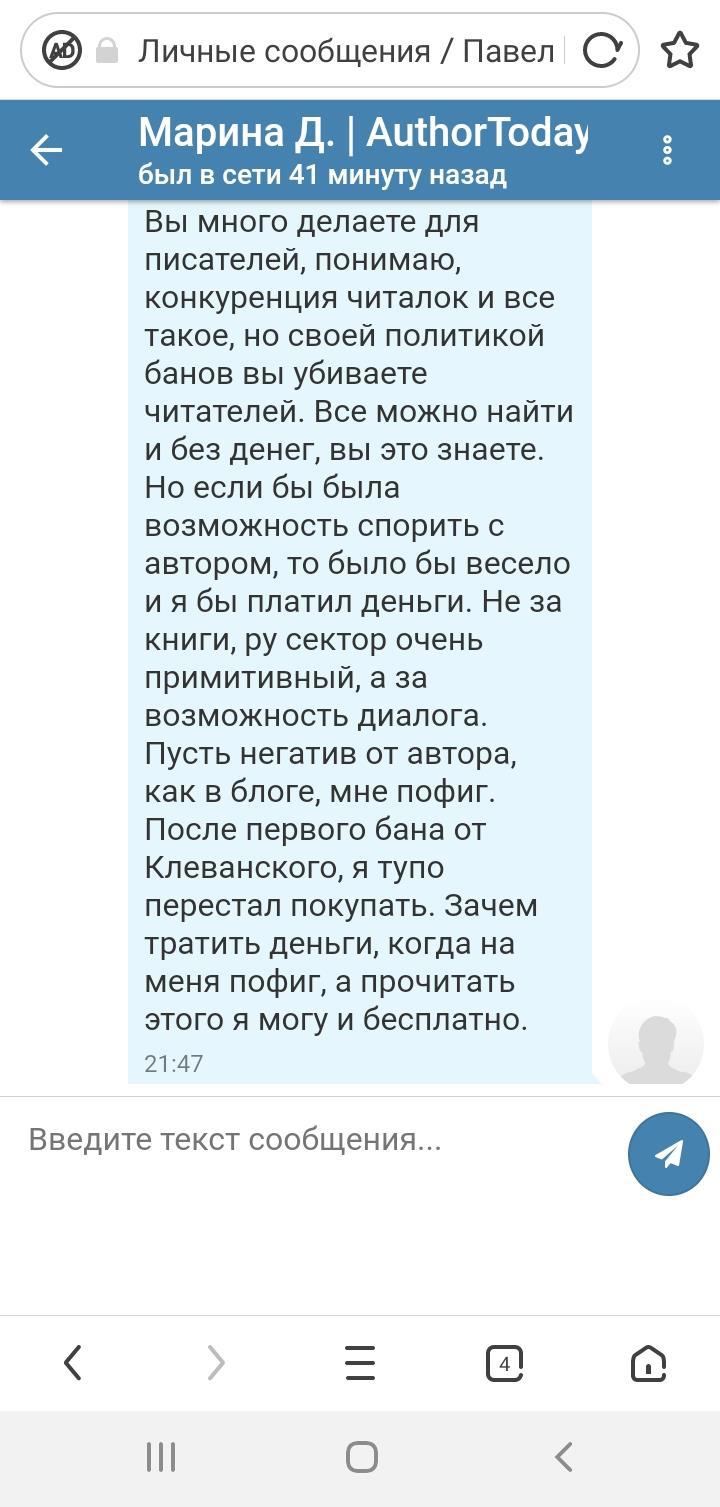The width and height of the screenshot is (720, 1507).
Task: Open the sender's avatar profile
Action: pyautogui.click(x=656, y=1043)
